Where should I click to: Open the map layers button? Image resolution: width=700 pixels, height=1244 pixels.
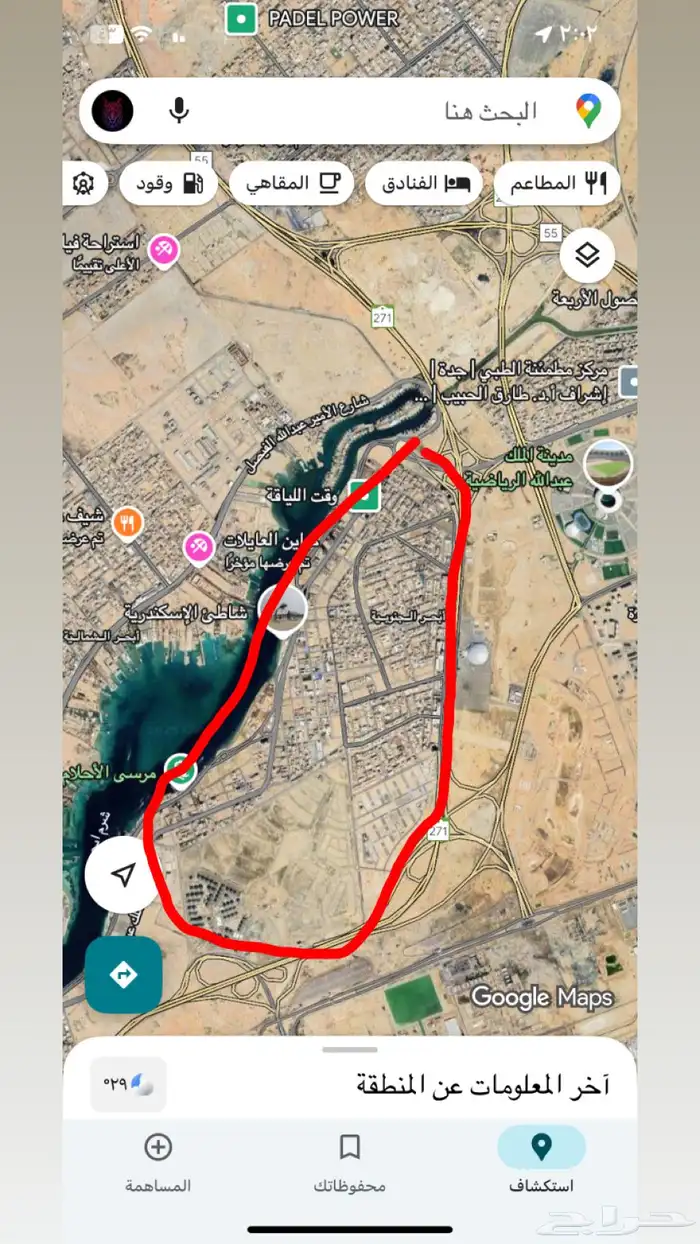click(x=587, y=256)
